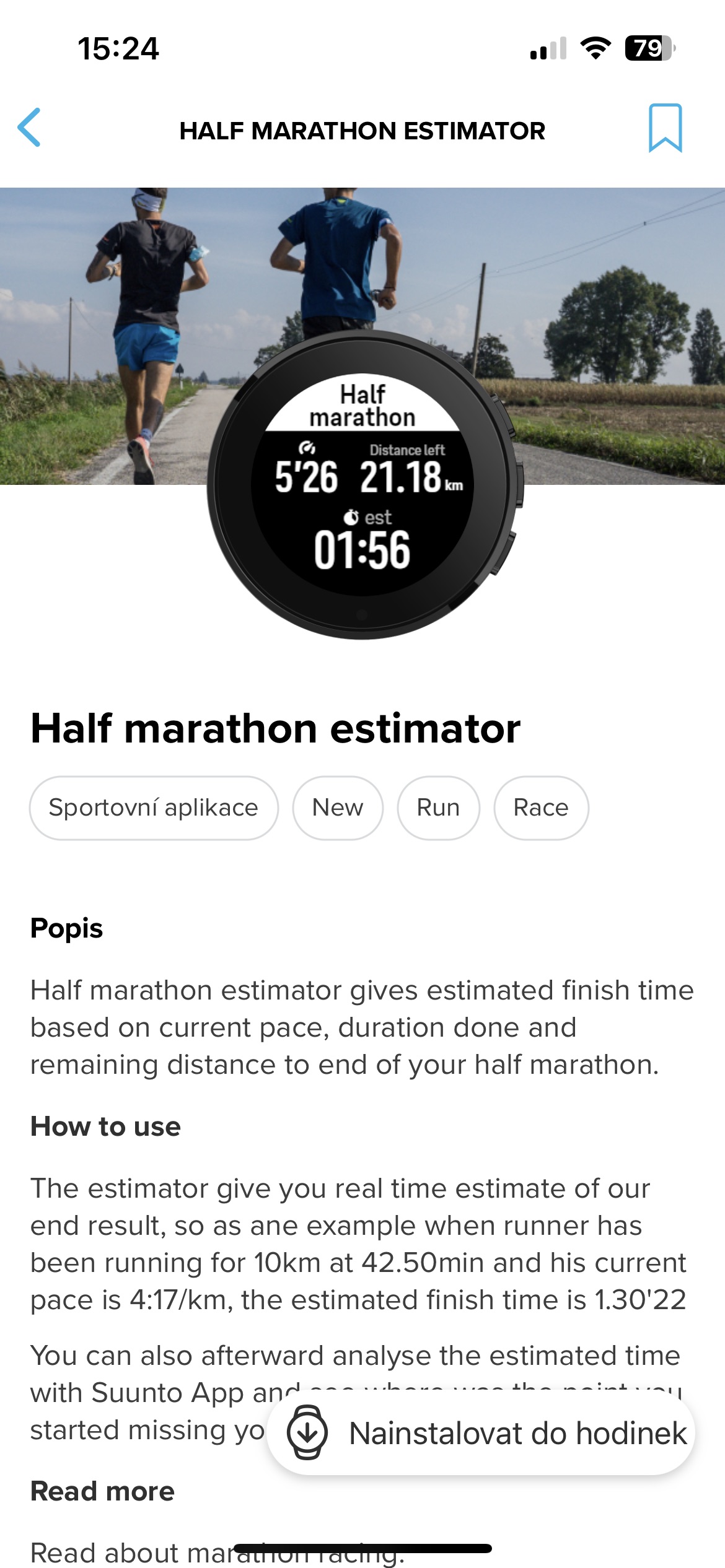Select the New tag chip
Viewport: 725px width, 1568px height.
coord(338,808)
